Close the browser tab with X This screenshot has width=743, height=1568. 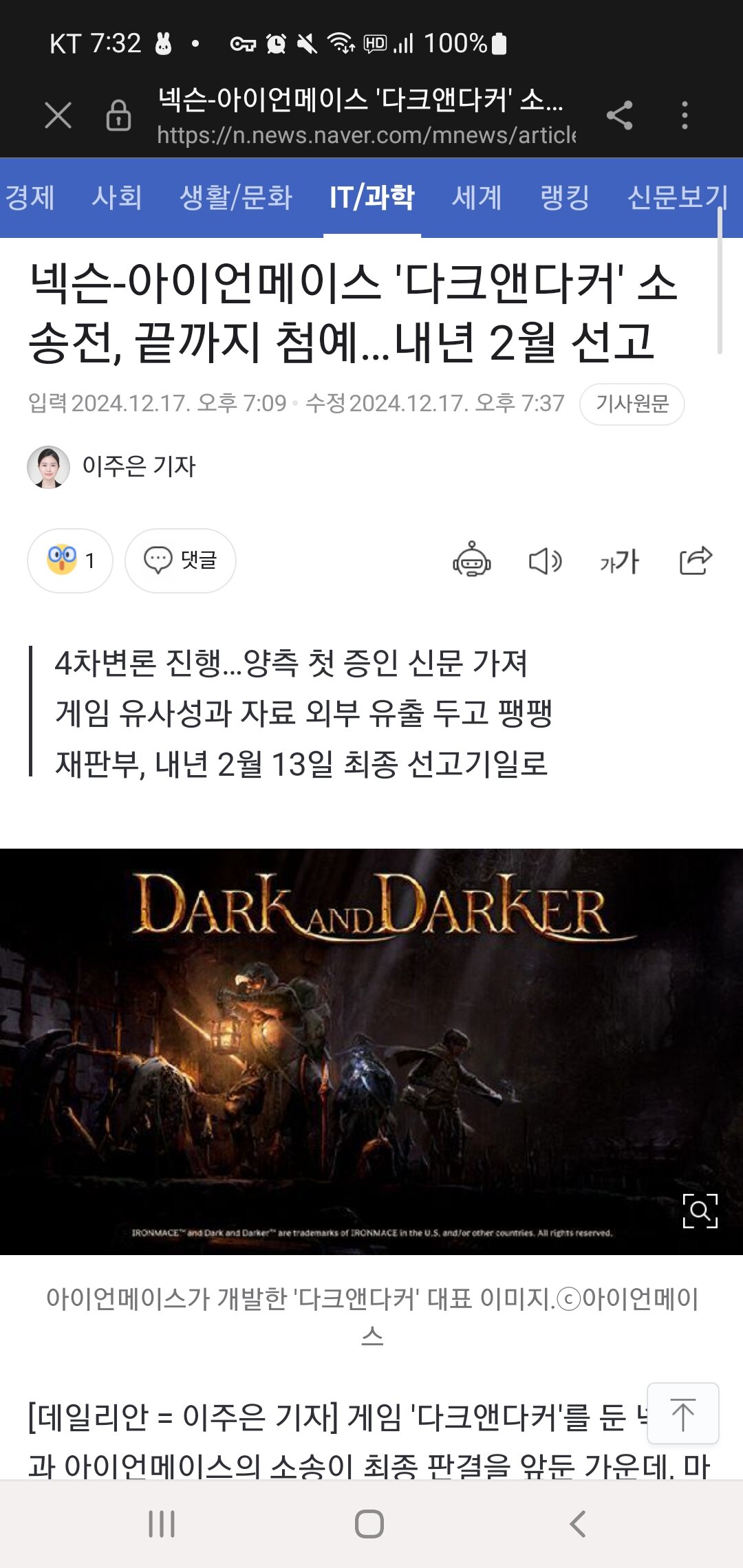coord(58,115)
